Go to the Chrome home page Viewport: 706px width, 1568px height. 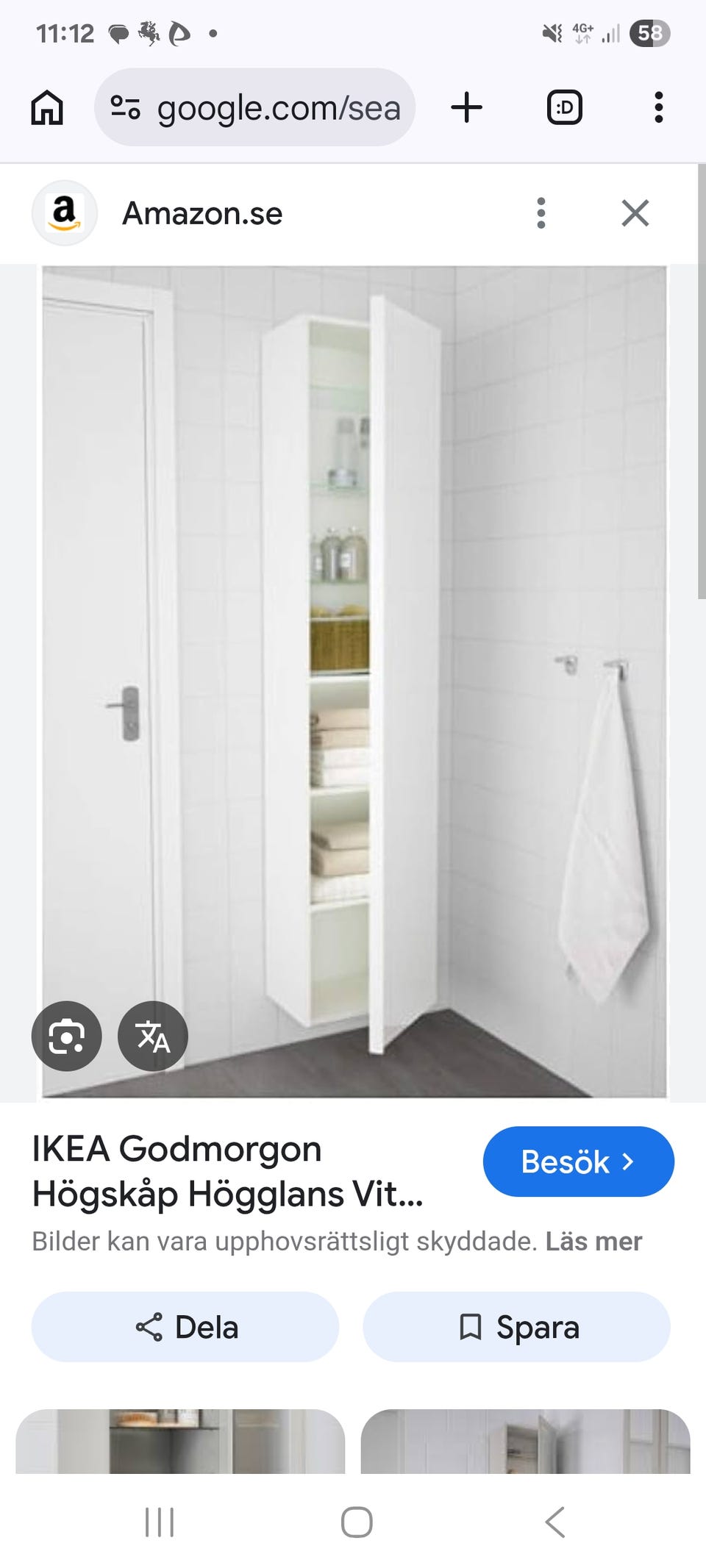47,107
